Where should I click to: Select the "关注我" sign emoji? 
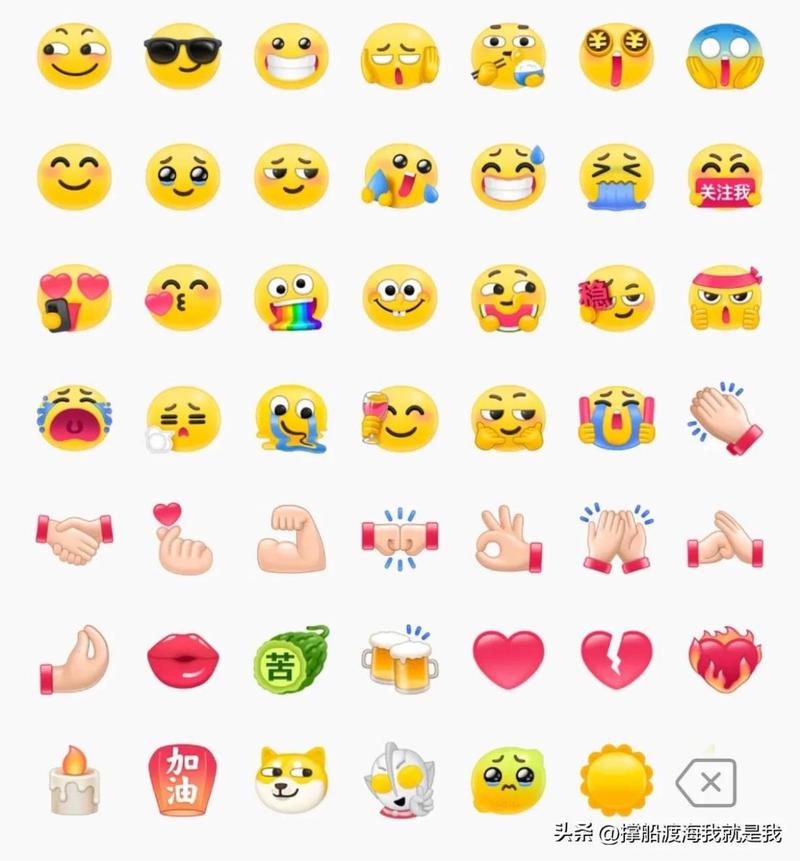click(x=725, y=178)
